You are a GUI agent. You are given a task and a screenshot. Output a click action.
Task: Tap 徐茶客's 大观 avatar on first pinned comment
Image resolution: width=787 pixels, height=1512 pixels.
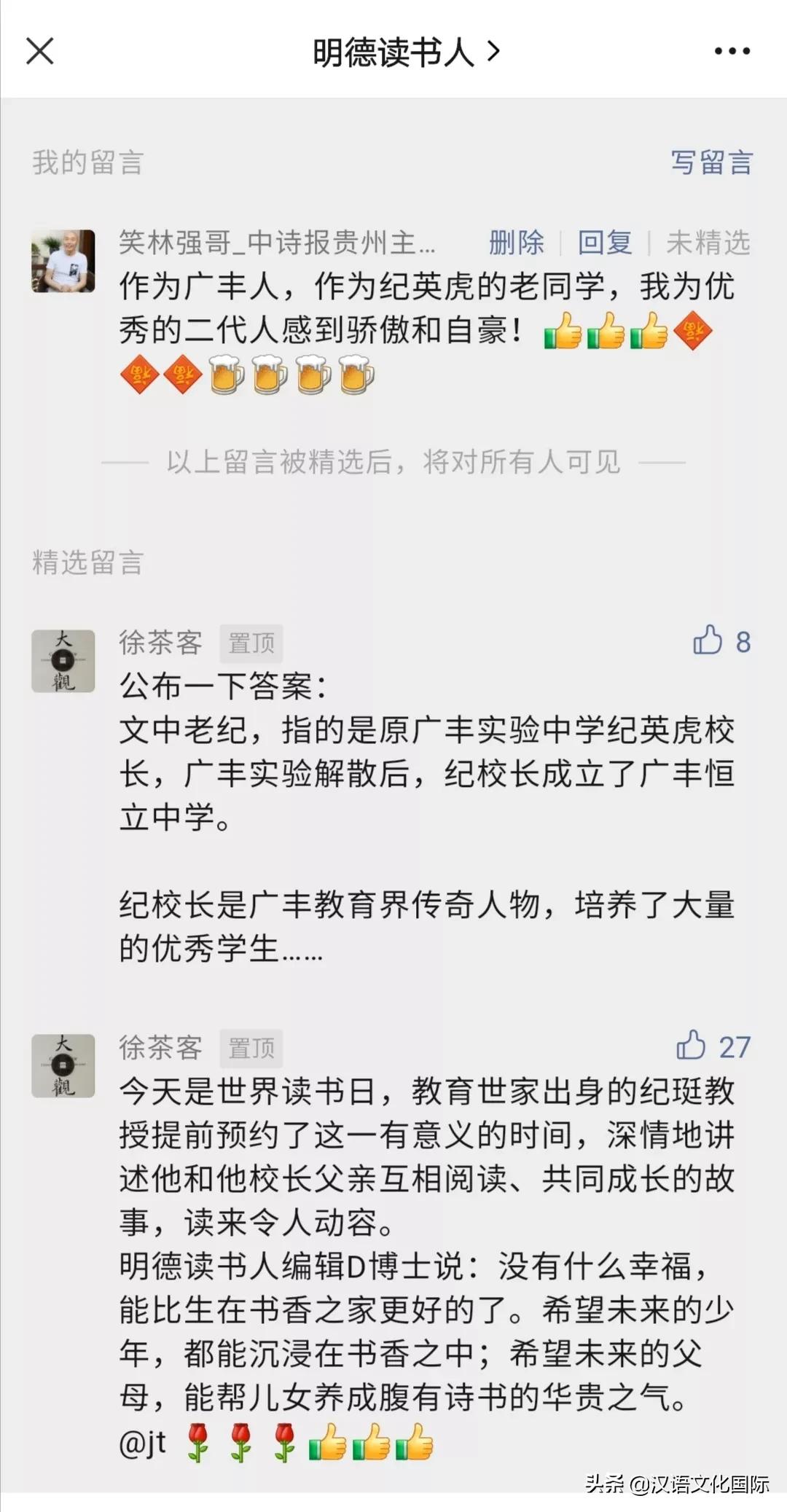pyautogui.click(x=63, y=661)
